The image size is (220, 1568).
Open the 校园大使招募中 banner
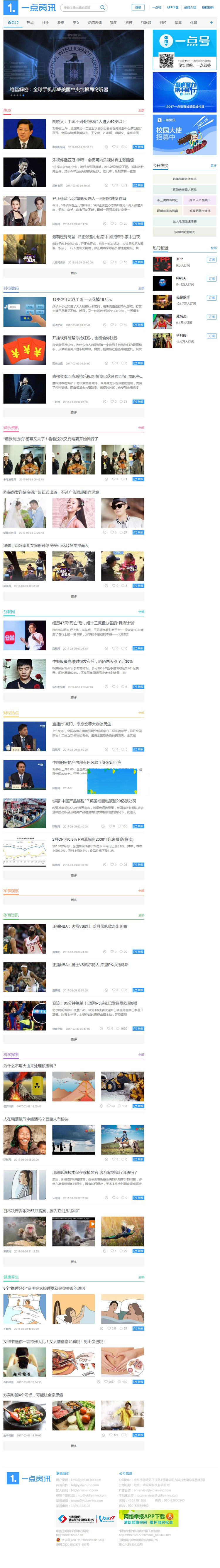tap(184, 134)
